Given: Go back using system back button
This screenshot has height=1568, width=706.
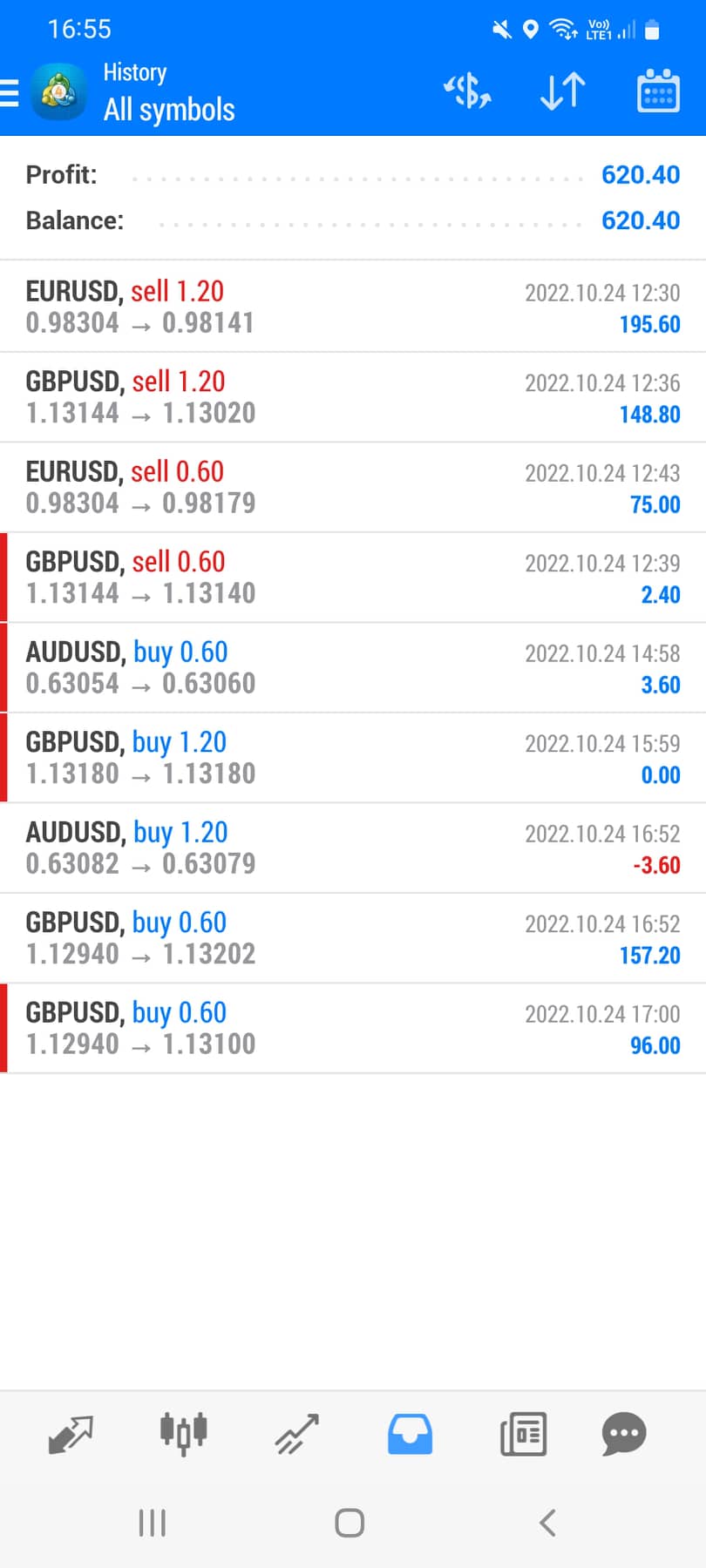Looking at the screenshot, I should [x=547, y=1523].
